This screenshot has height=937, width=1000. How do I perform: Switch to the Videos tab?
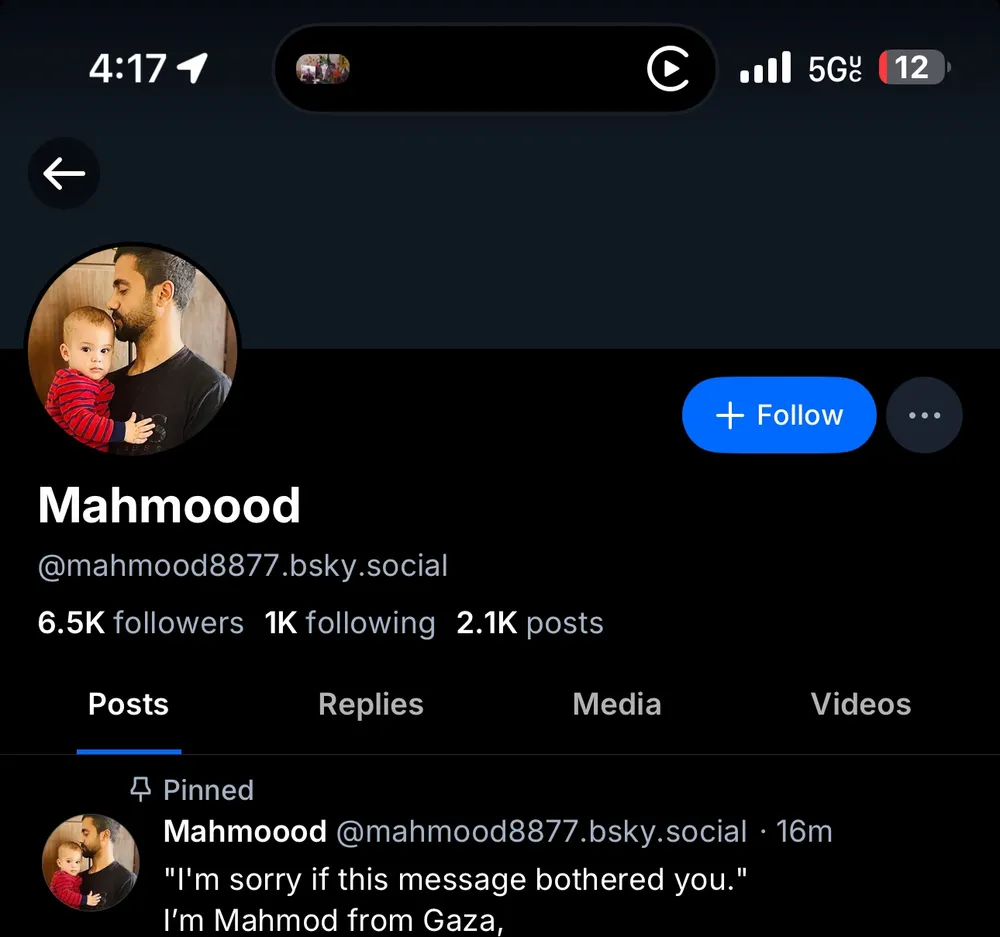[x=860, y=705]
